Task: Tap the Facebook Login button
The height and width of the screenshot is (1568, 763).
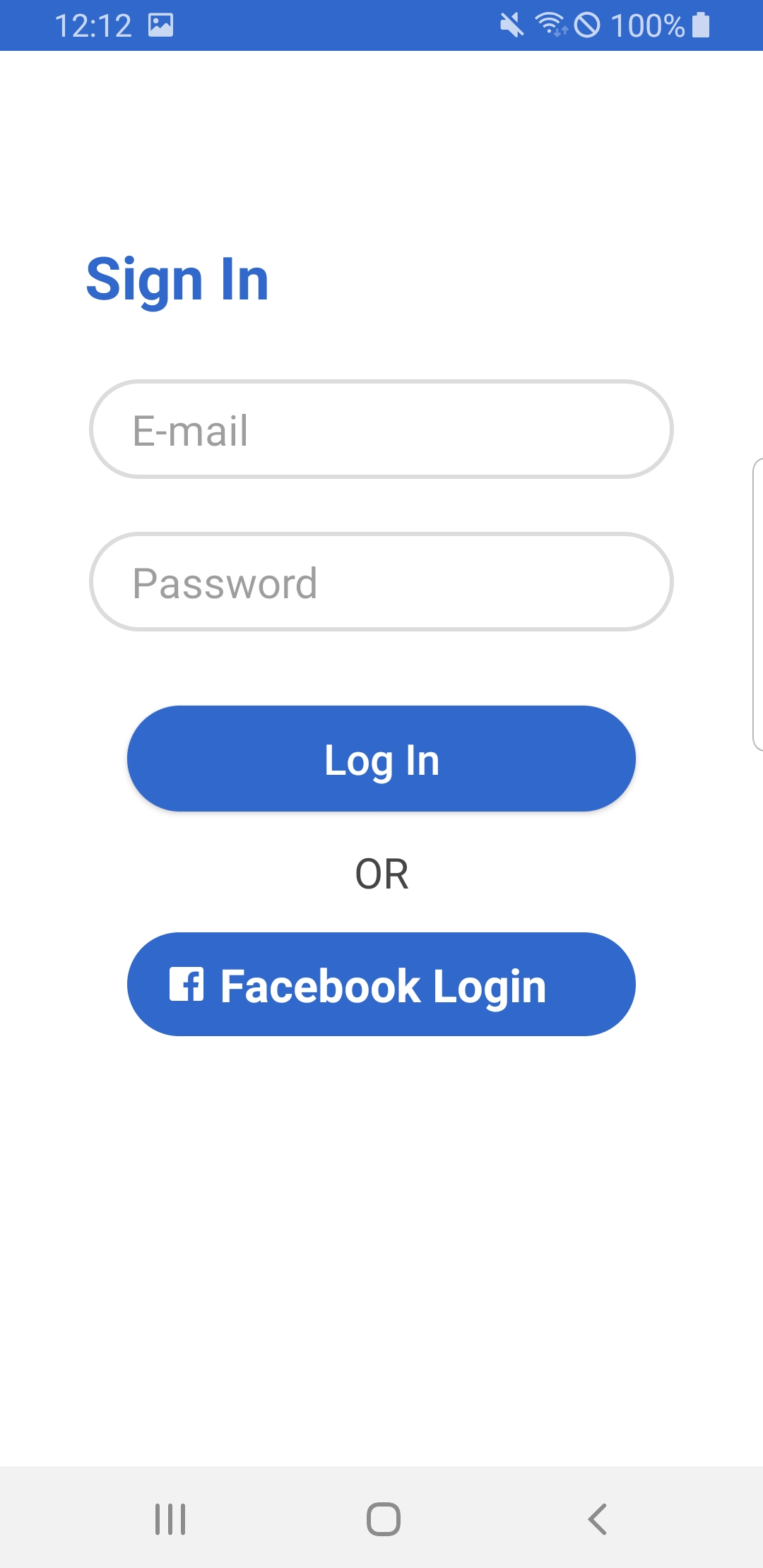Action: point(381,984)
